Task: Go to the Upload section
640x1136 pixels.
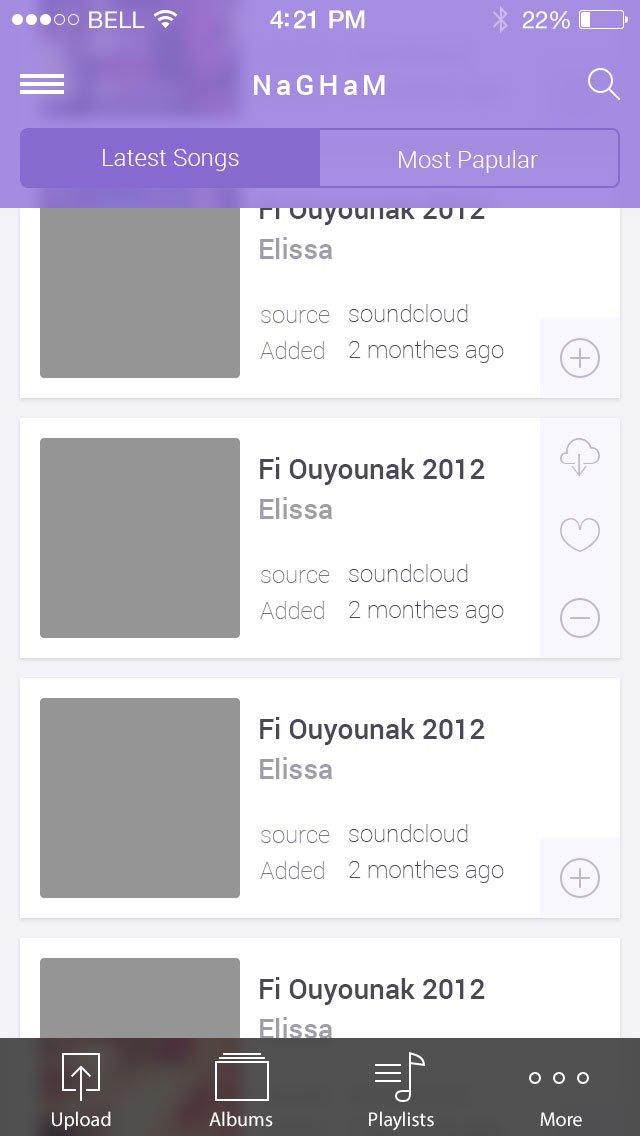Action: (81, 1090)
